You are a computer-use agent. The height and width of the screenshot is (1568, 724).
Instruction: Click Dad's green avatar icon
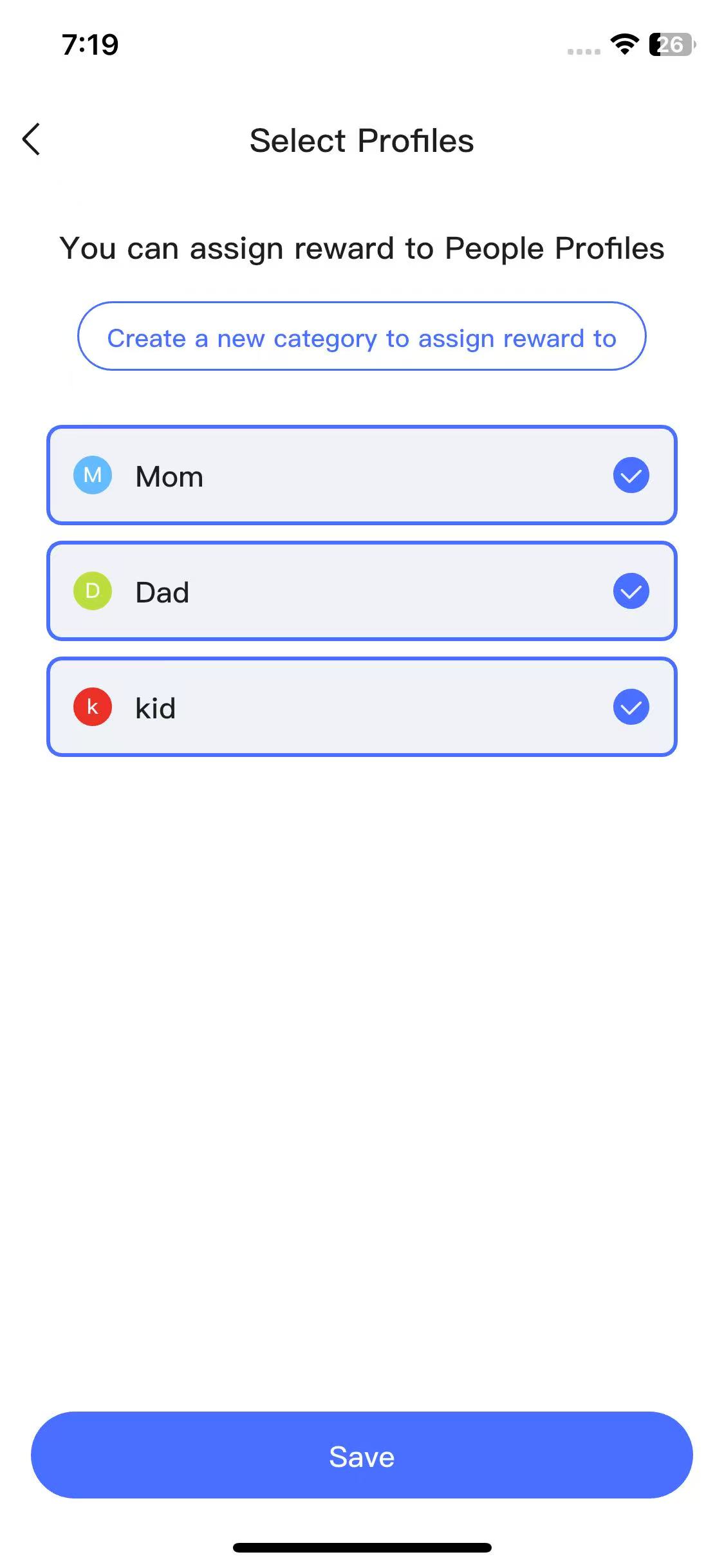coord(92,590)
